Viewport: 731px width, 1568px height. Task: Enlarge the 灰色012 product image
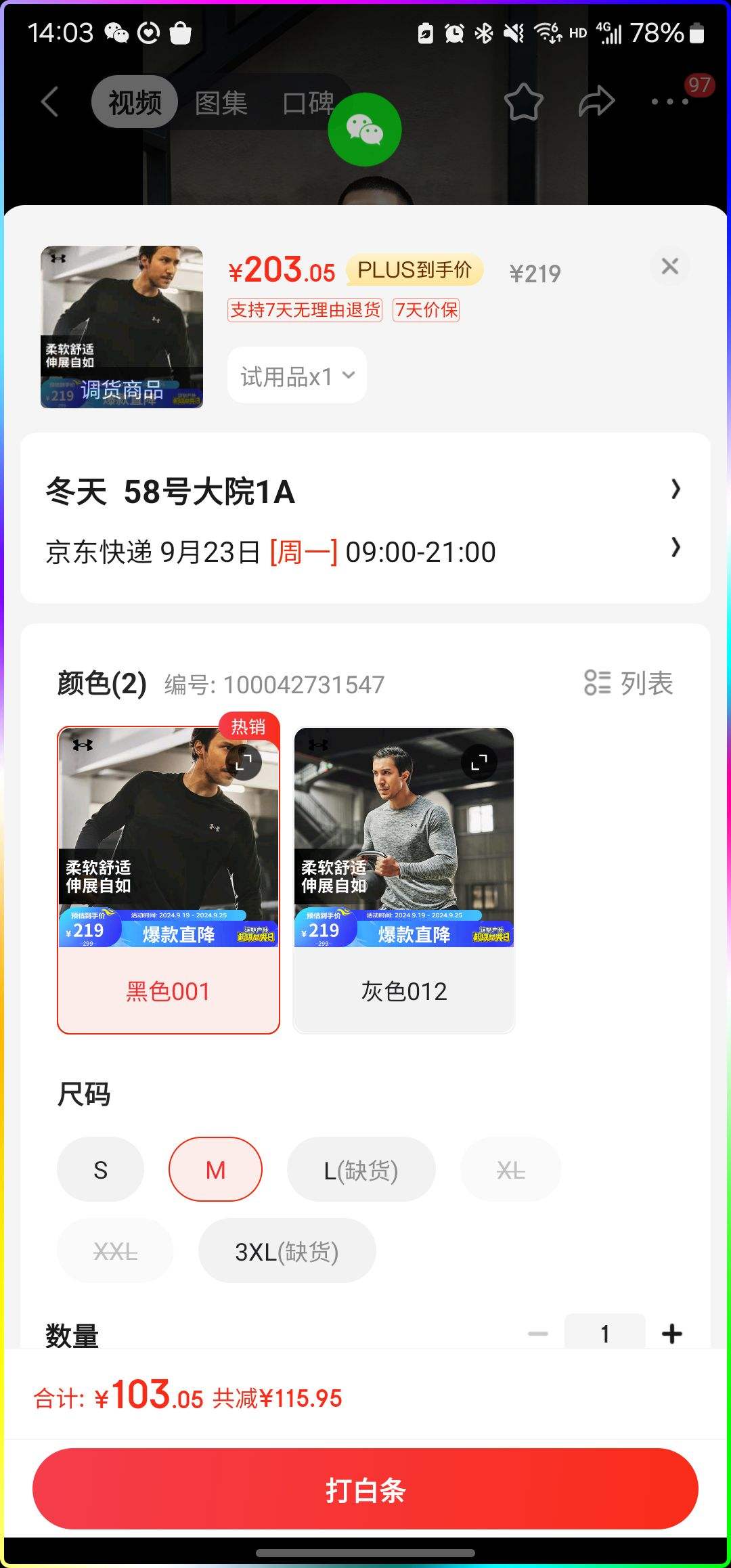tap(479, 762)
